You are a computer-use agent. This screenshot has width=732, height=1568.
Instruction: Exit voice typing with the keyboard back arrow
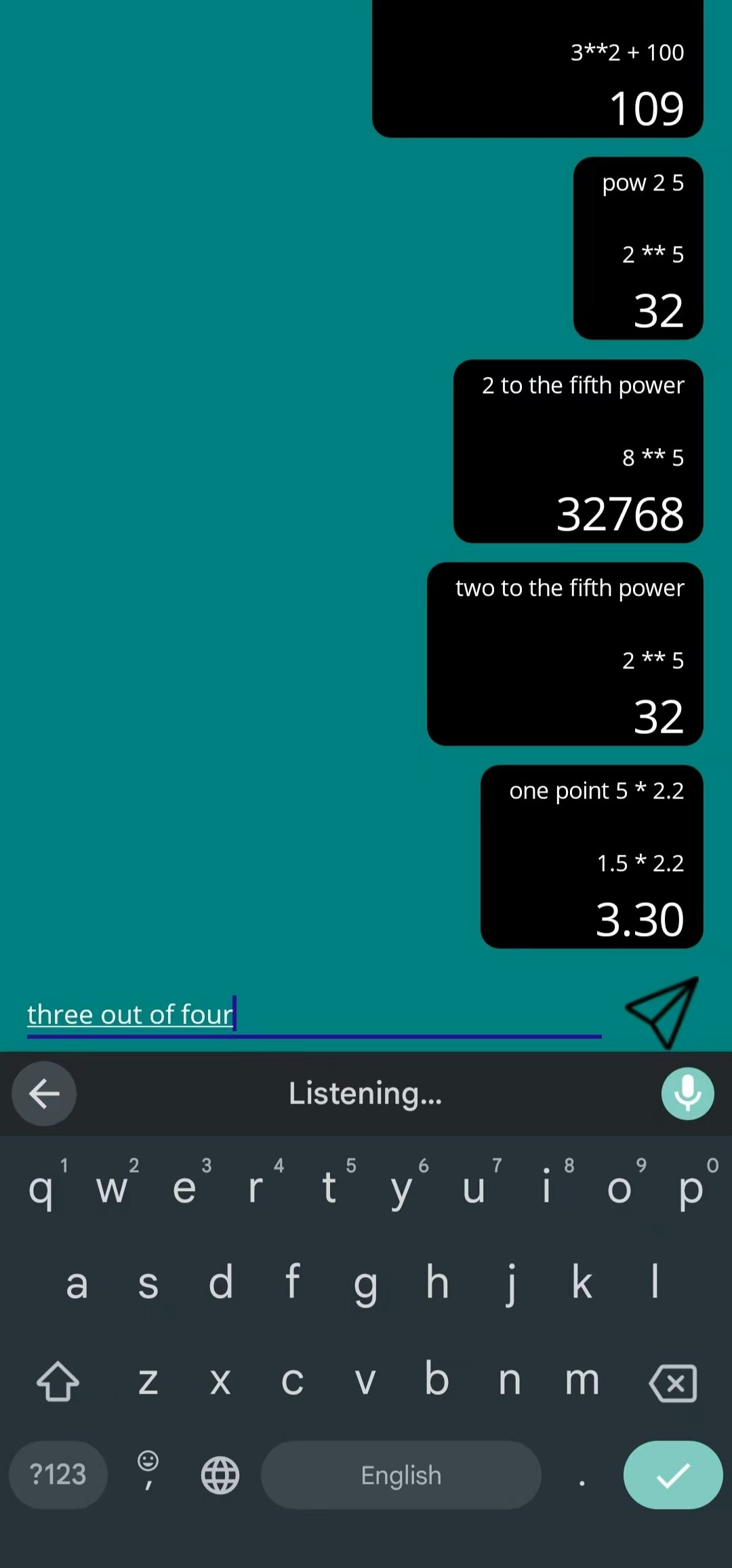(44, 1093)
